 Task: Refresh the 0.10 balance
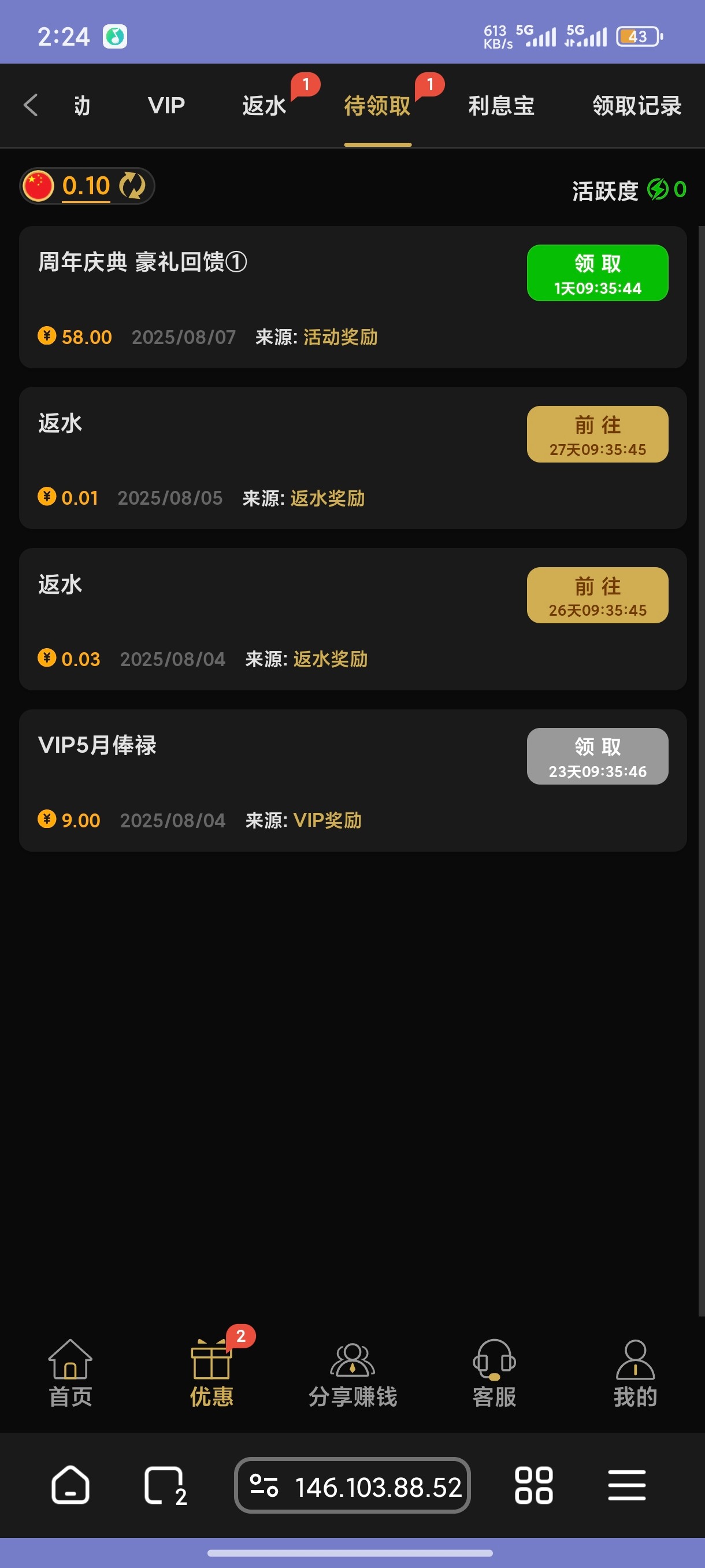[132, 186]
